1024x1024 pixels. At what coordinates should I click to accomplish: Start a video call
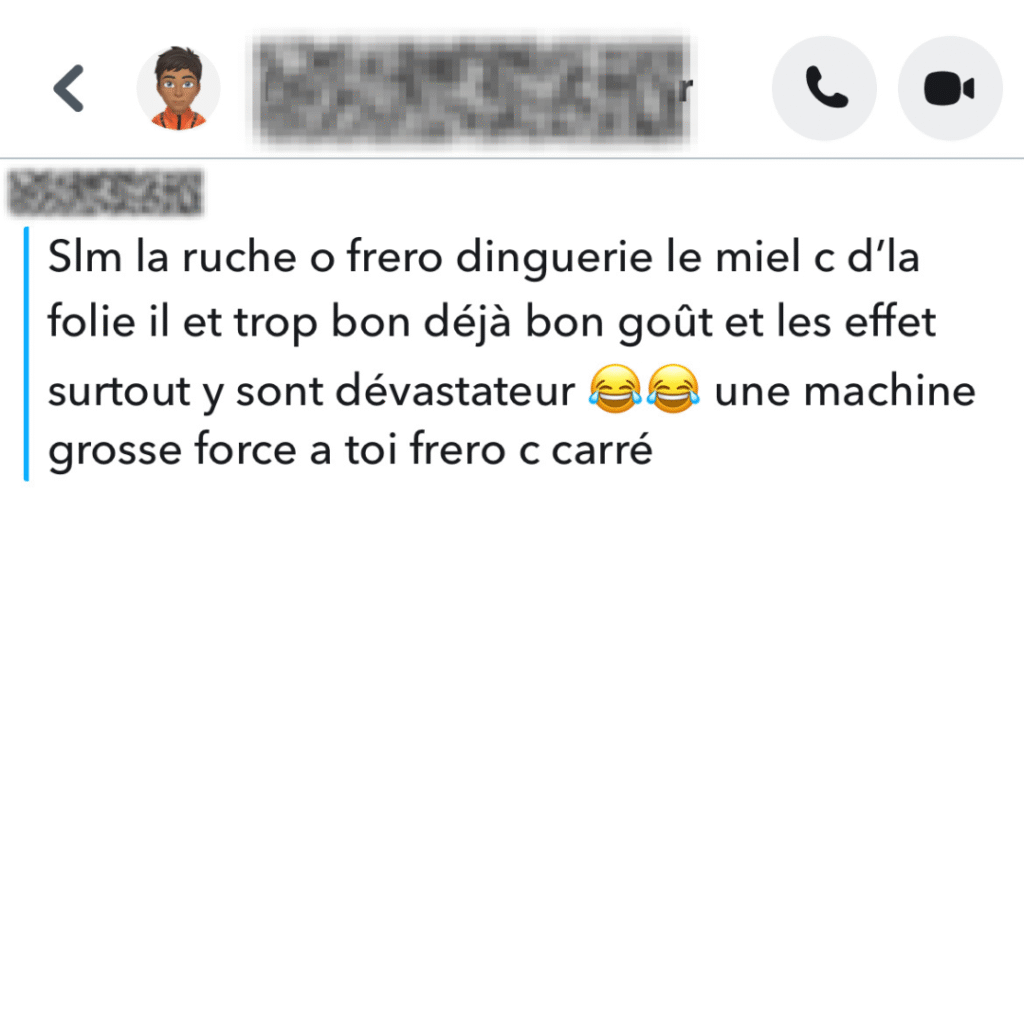[949, 88]
